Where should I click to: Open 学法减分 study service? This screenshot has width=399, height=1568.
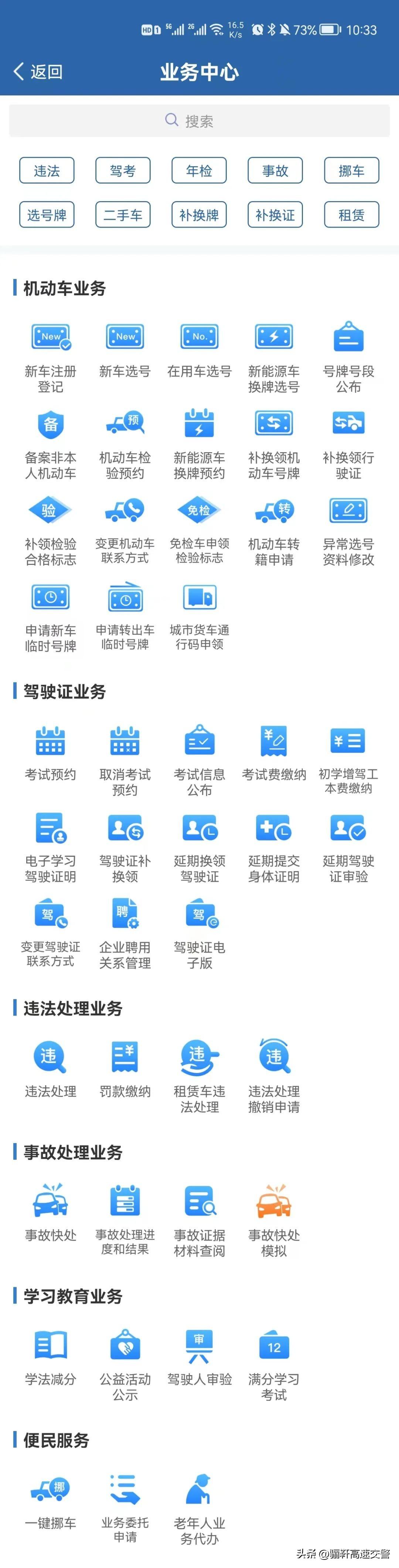(51, 1345)
